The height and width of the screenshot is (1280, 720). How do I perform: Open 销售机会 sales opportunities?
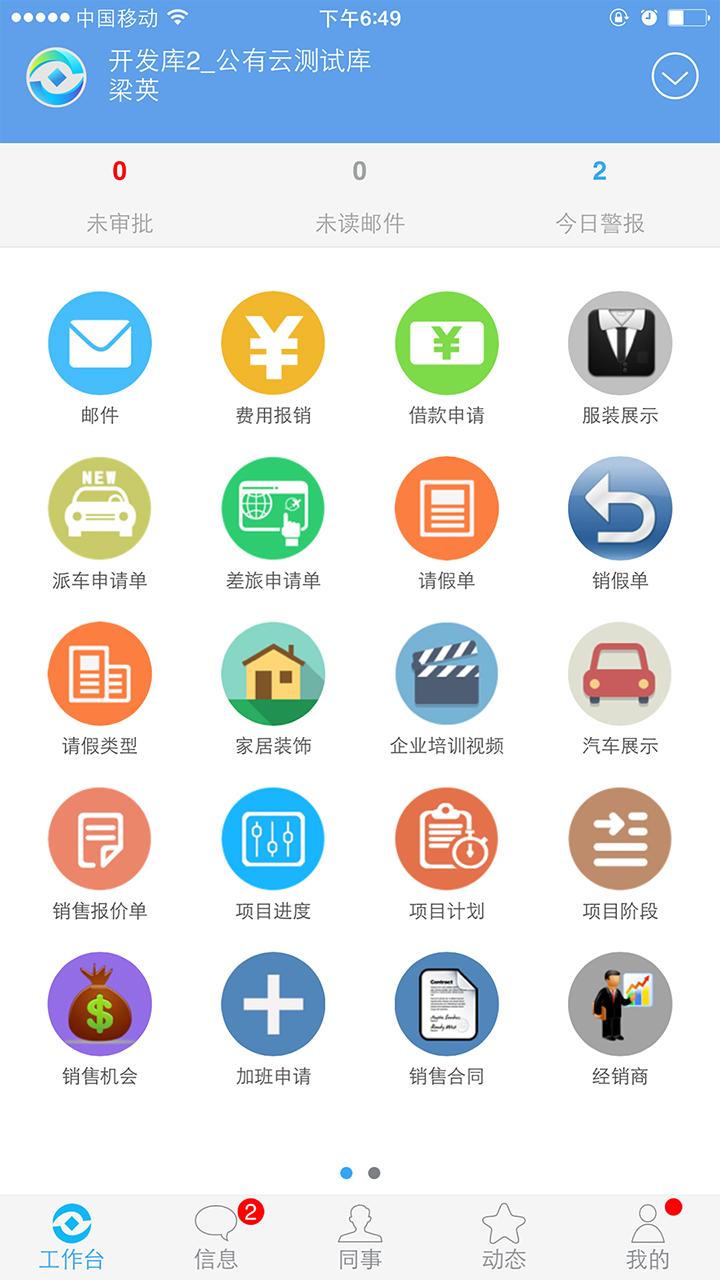pyautogui.click(x=100, y=1003)
